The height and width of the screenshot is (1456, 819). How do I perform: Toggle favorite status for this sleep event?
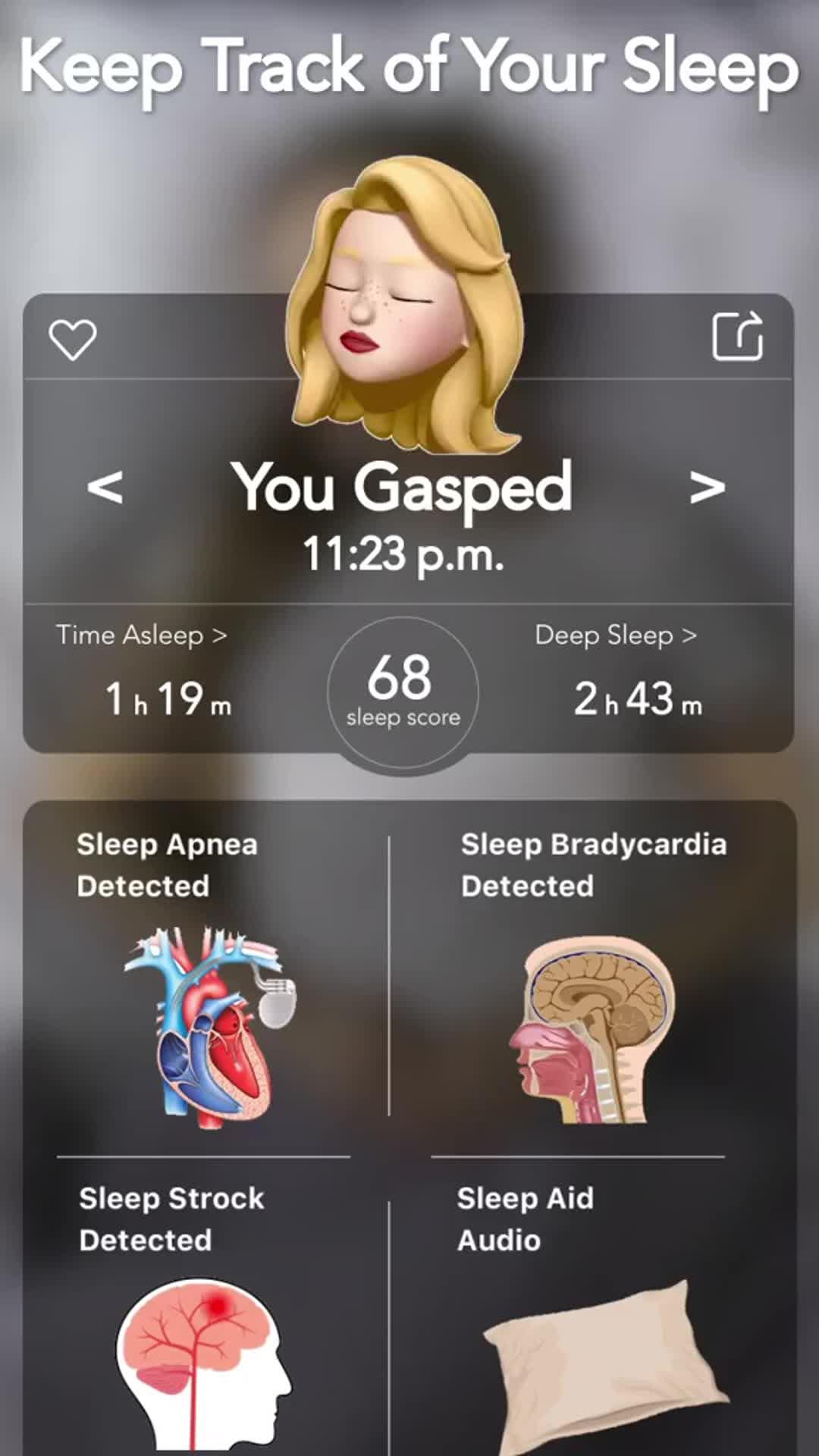(x=74, y=337)
